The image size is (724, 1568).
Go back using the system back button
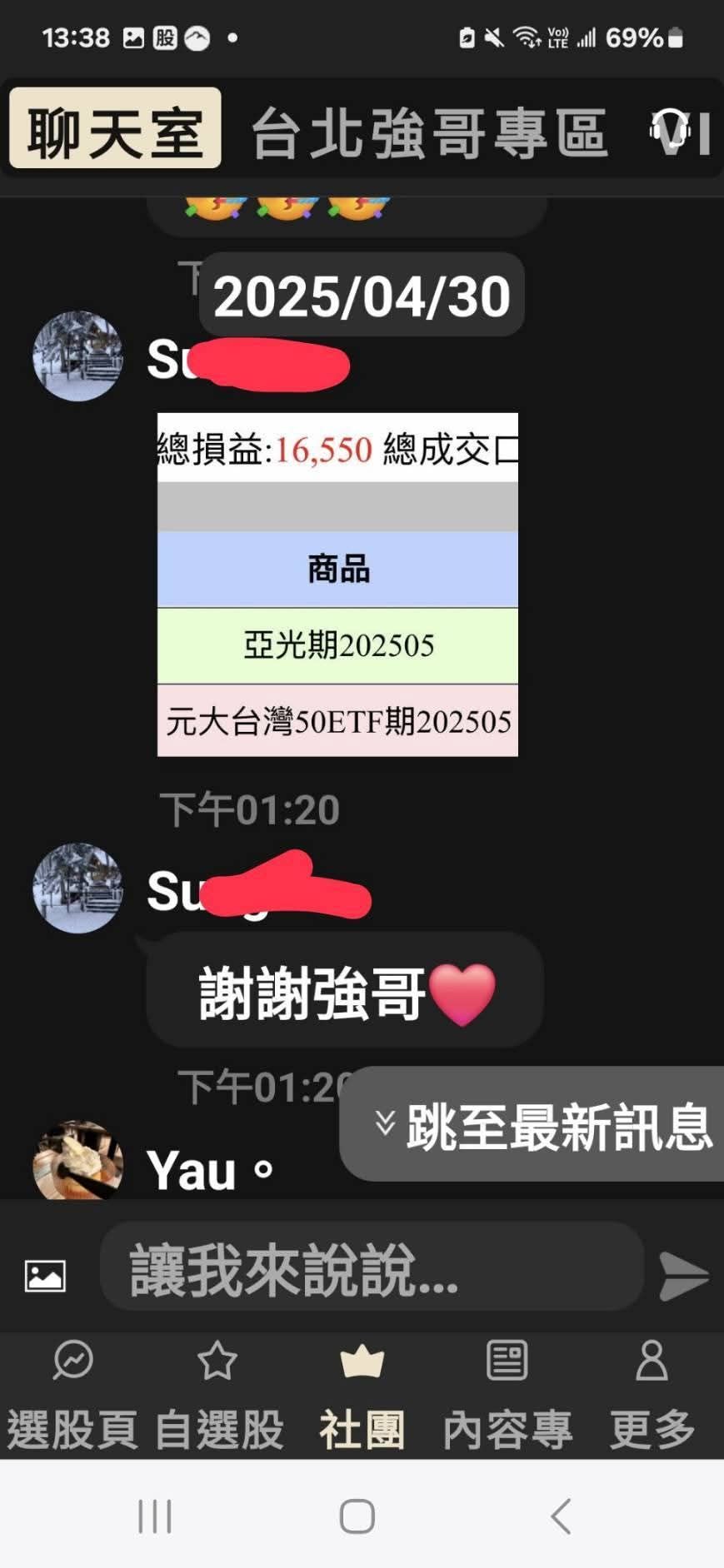562,1516
